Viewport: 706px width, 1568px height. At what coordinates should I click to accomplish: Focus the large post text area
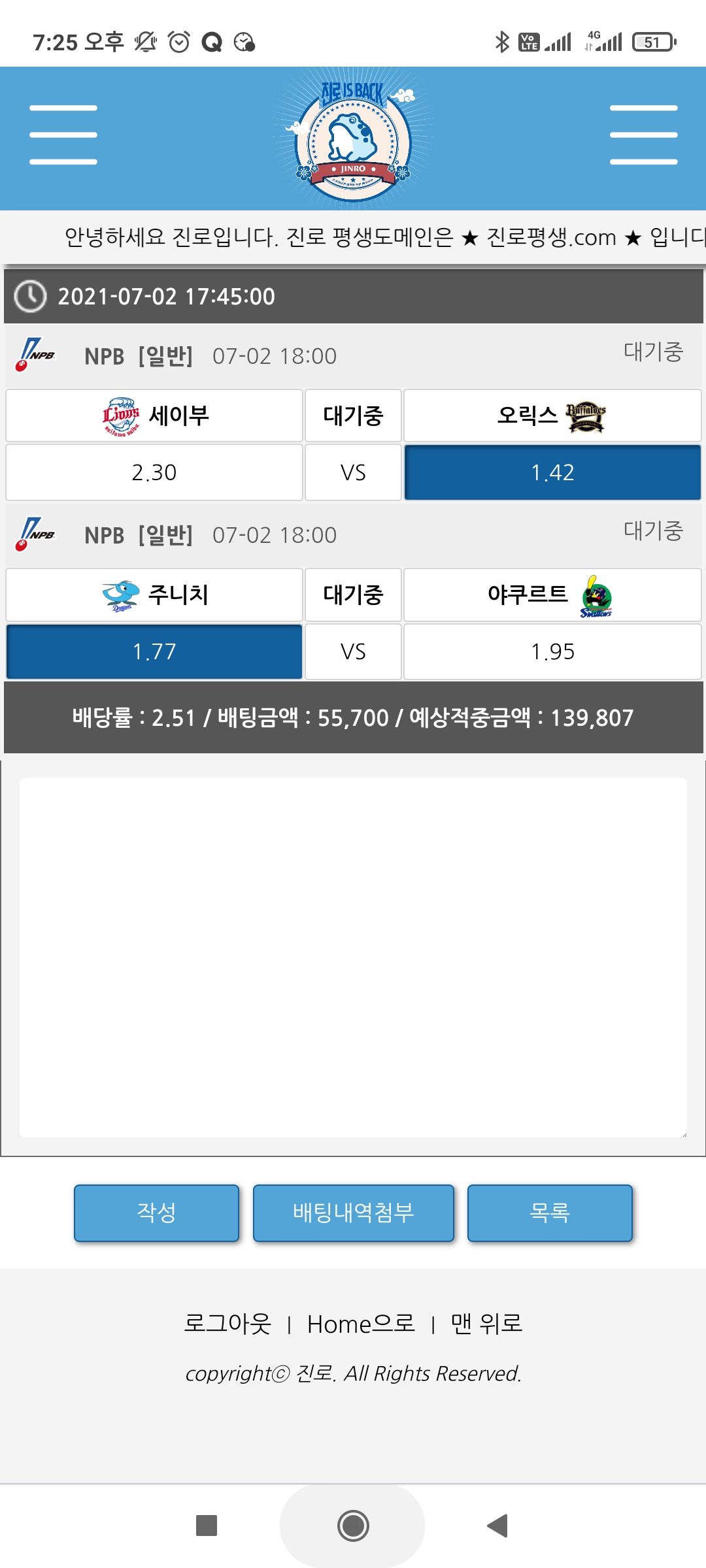pyautogui.click(x=353, y=957)
